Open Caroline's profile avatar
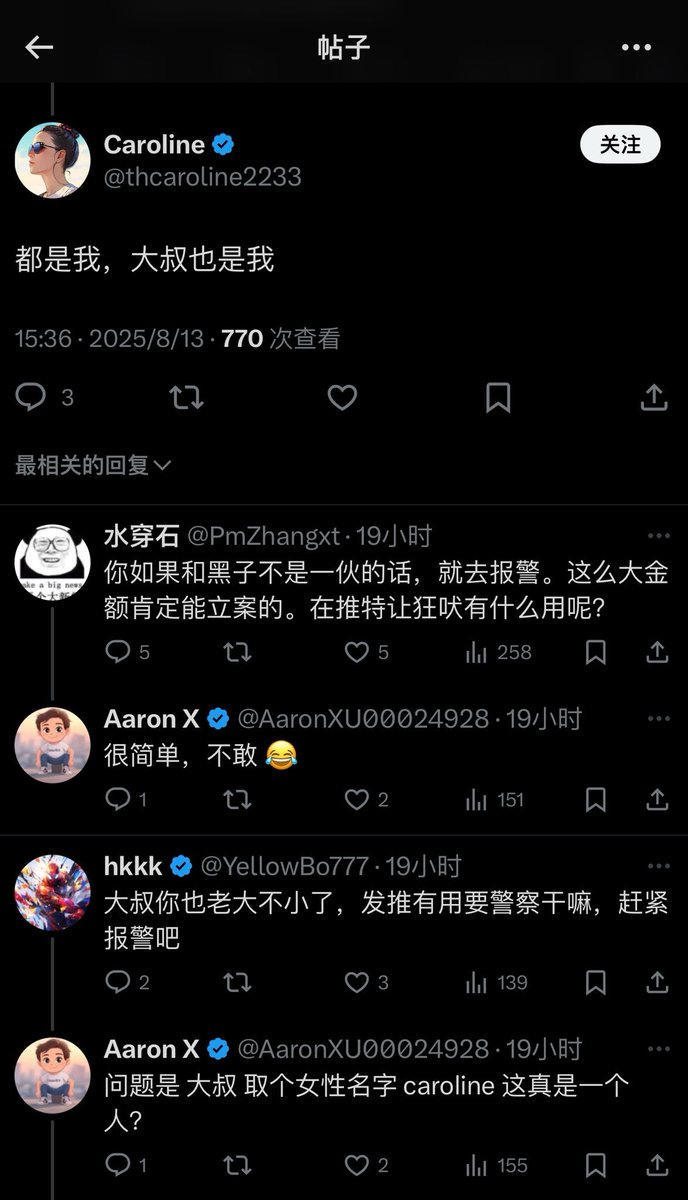Screen dimensions: 688x1200 point(53,160)
